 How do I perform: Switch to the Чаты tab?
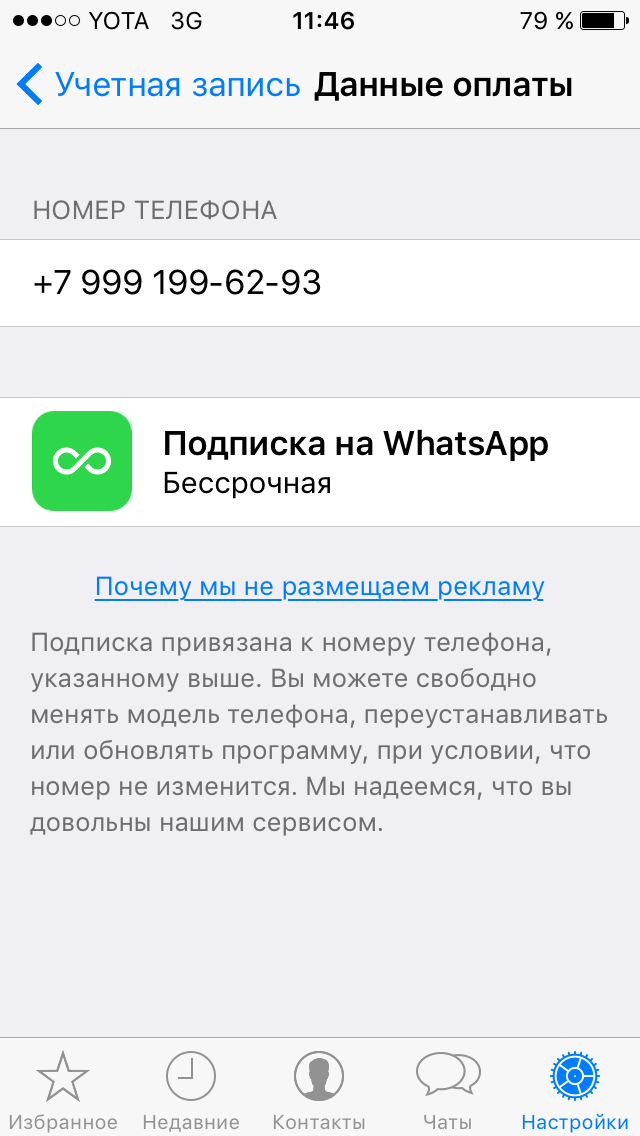point(447,1090)
